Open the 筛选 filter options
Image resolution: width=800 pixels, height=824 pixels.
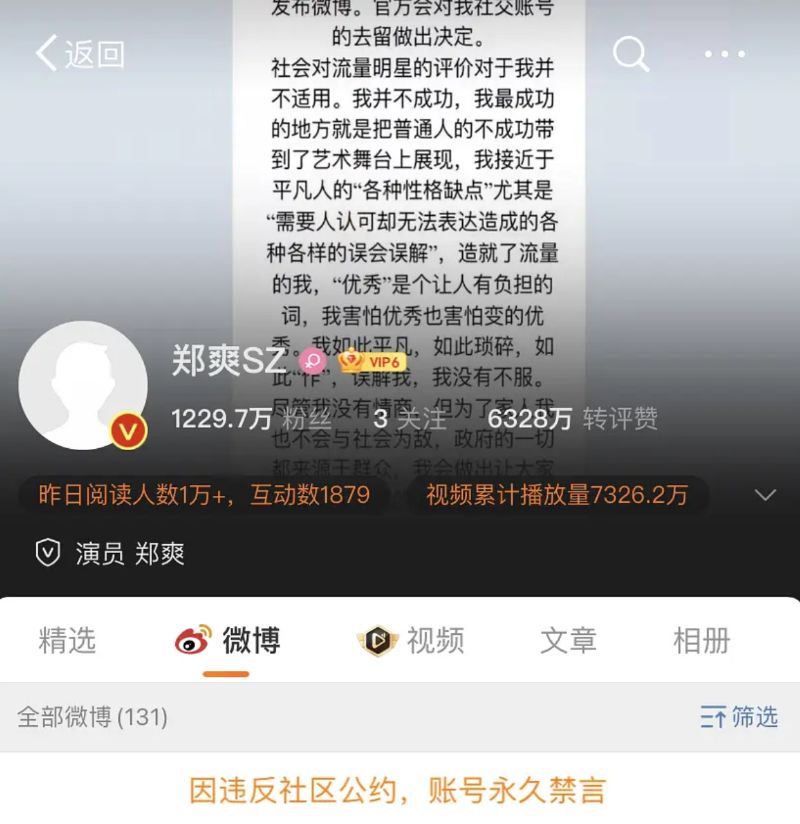(739, 716)
